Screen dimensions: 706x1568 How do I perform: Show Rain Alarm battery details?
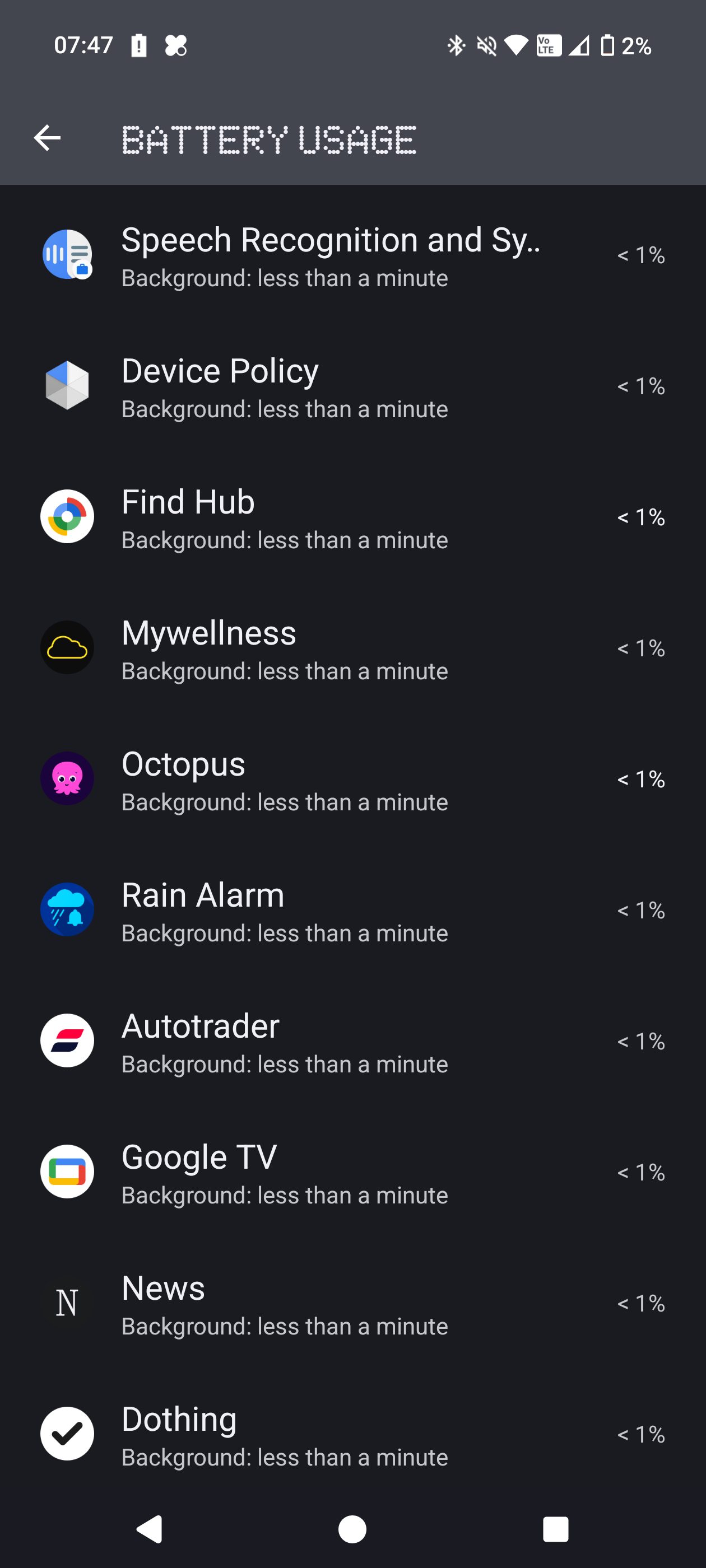(x=352, y=910)
